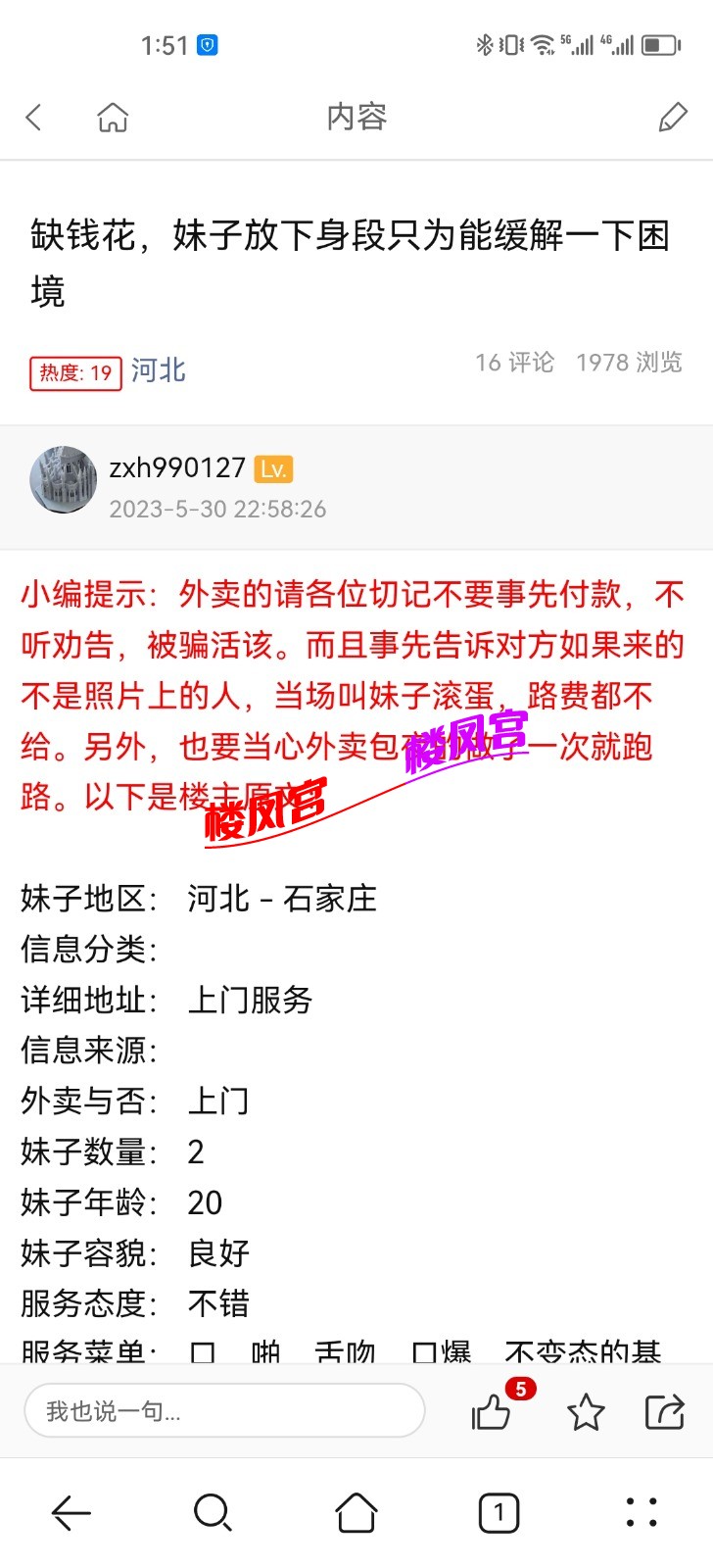Open the browser menu dots icon
Viewport: 713px width, 1568px height.
click(641, 1512)
